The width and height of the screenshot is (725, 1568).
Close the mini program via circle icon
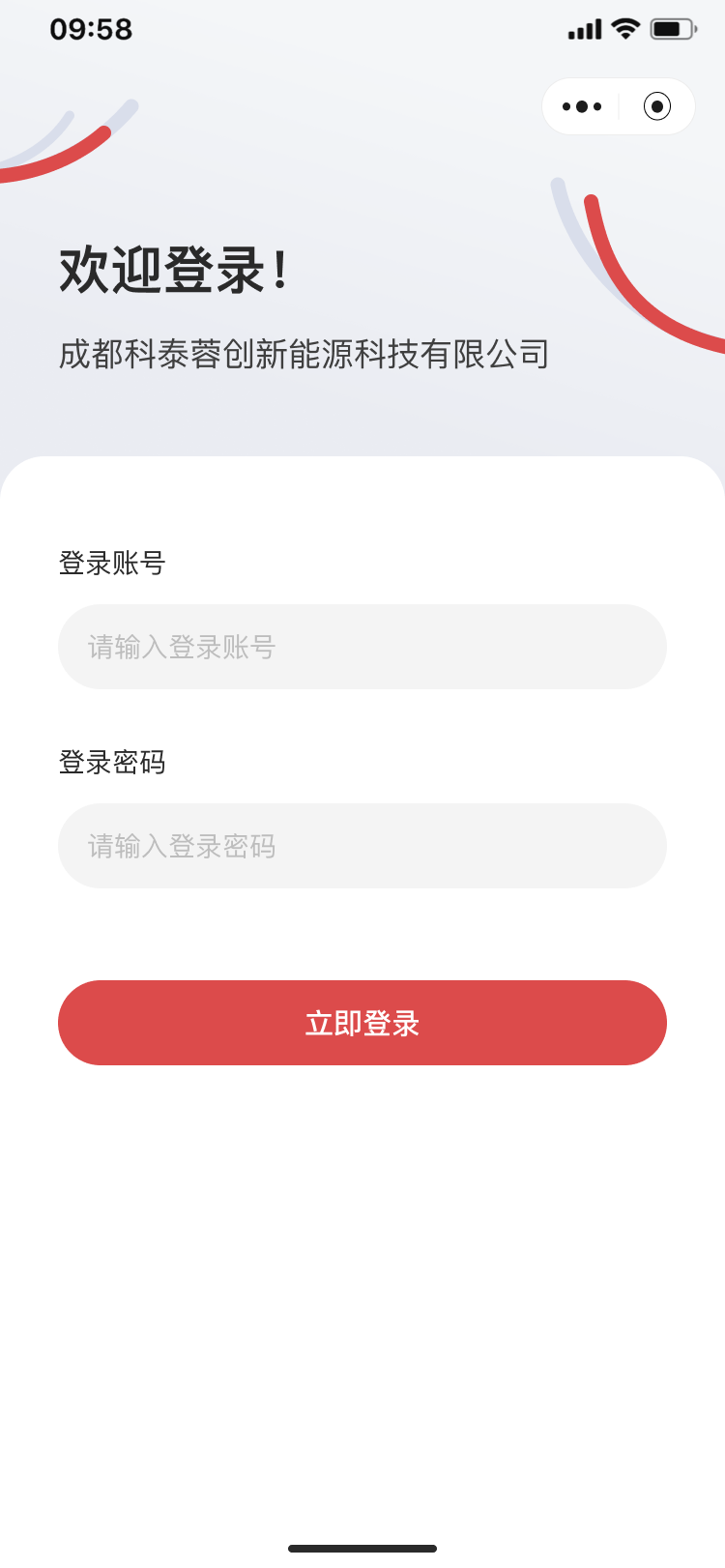tap(657, 106)
